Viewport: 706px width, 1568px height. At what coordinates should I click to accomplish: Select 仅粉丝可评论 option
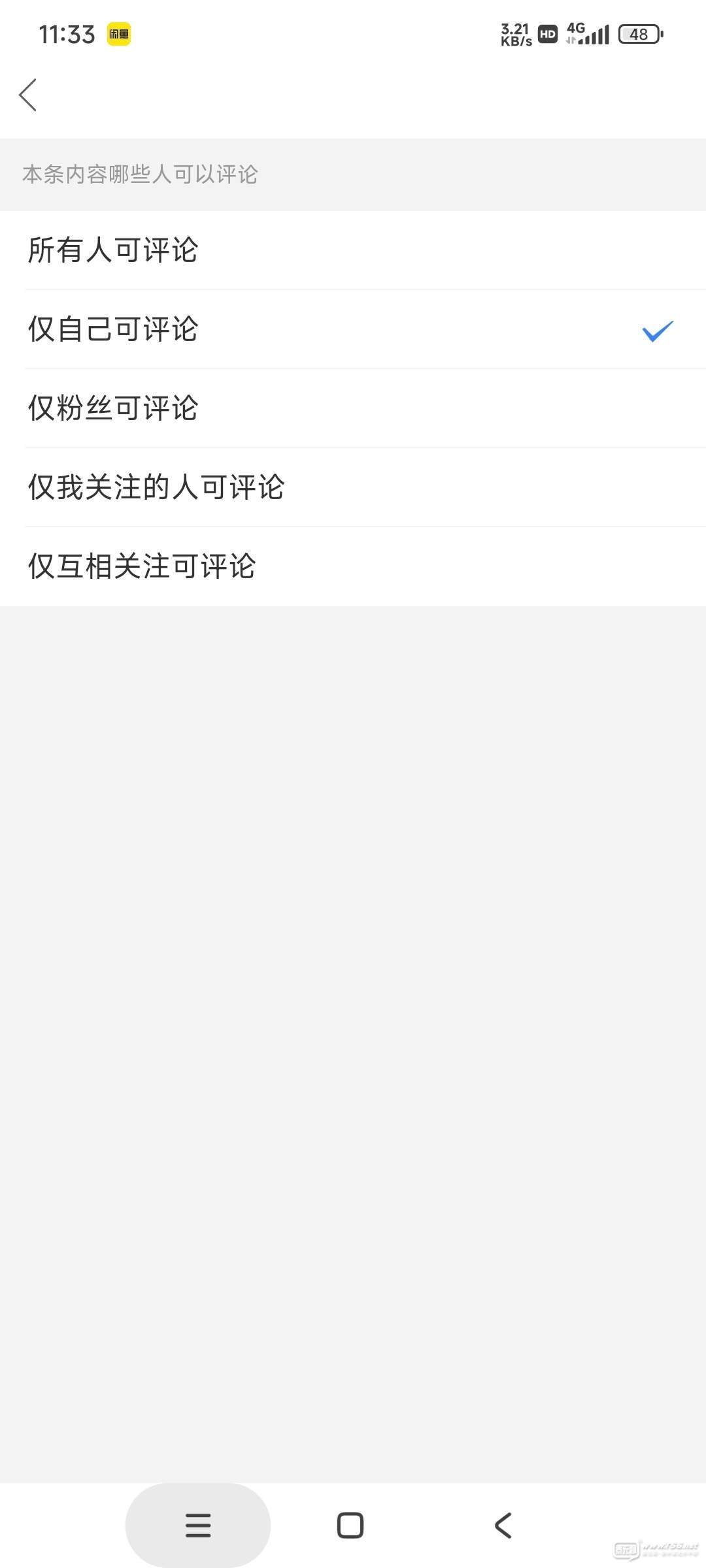[353, 408]
